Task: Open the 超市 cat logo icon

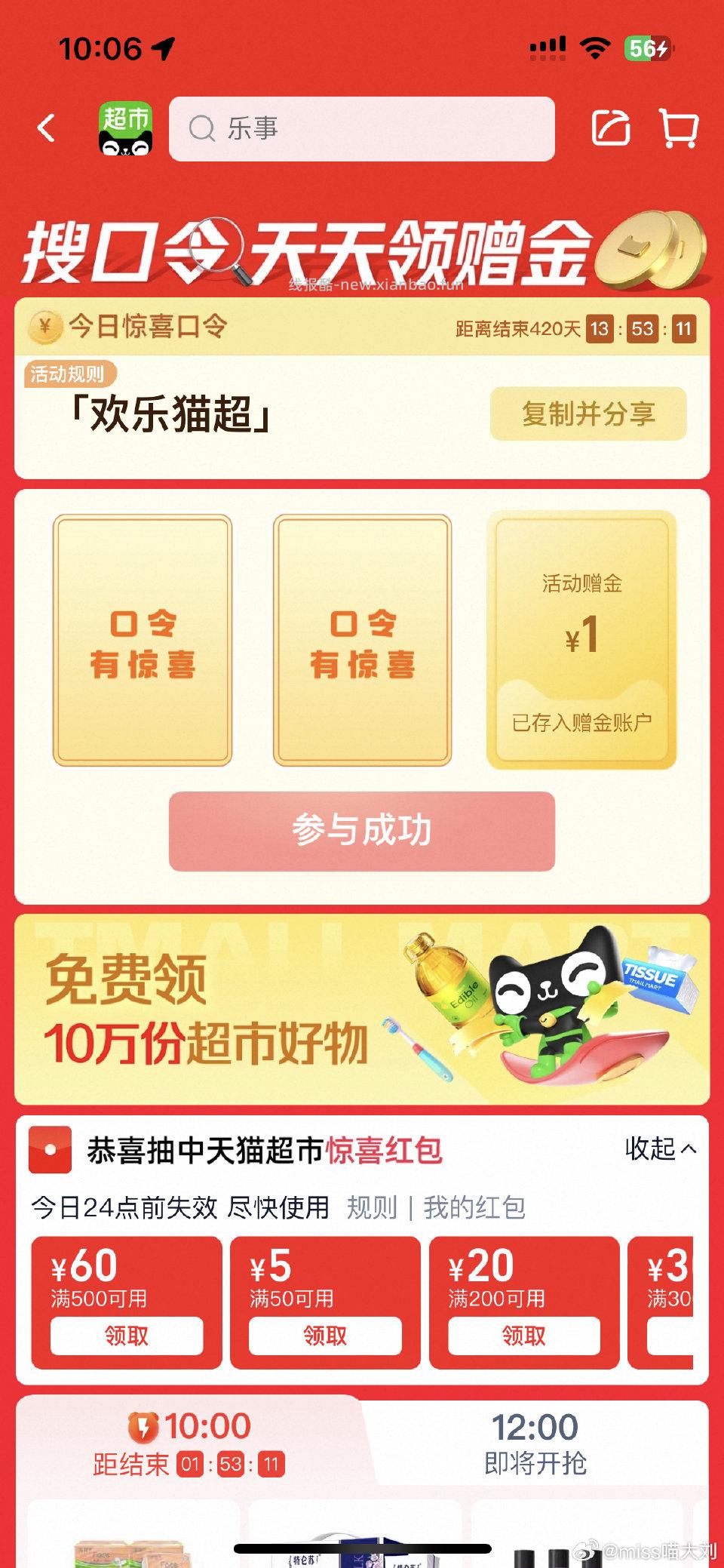Action: coord(127,130)
